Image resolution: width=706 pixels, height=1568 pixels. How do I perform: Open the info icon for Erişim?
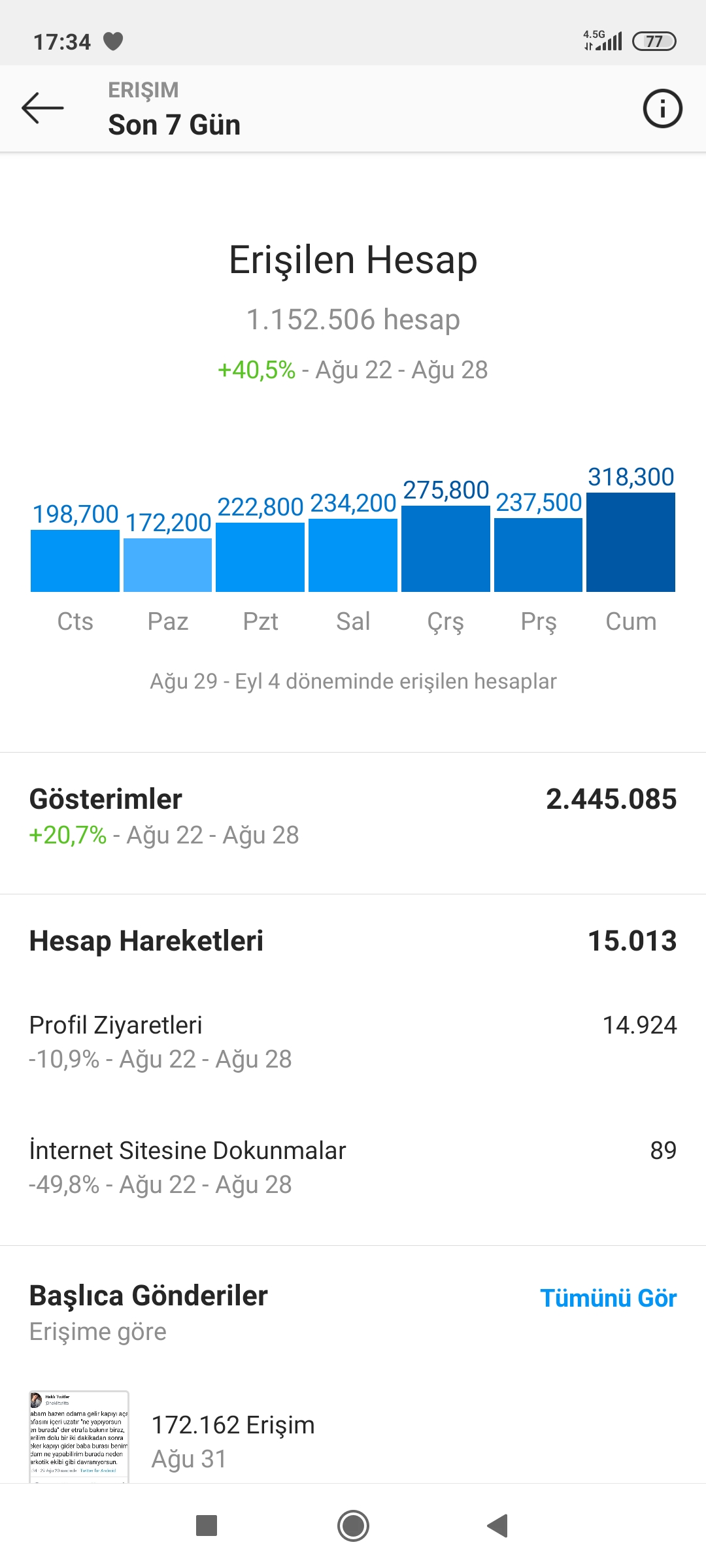pos(662,108)
